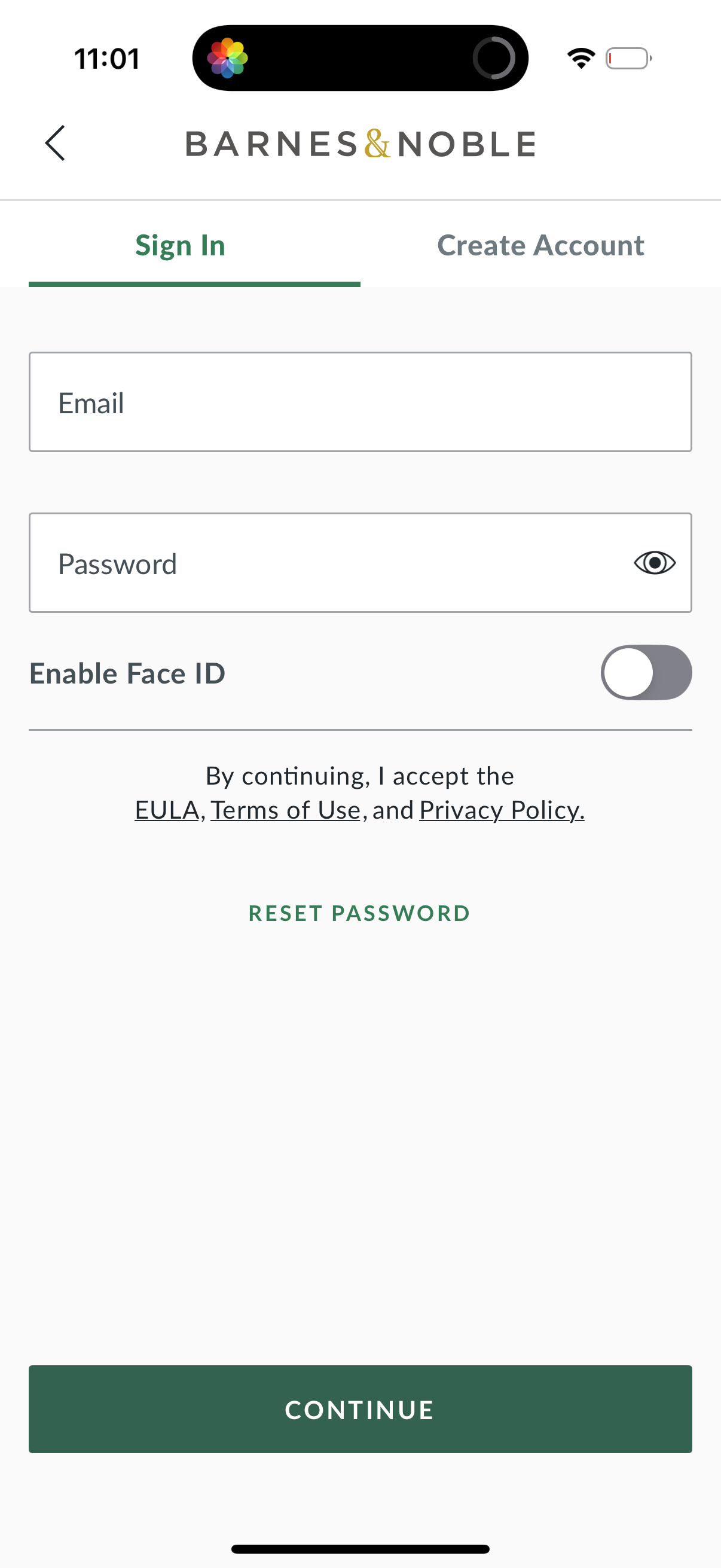This screenshot has height=1568, width=721.
Task: View the Privacy Policy
Action: point(502,810)
